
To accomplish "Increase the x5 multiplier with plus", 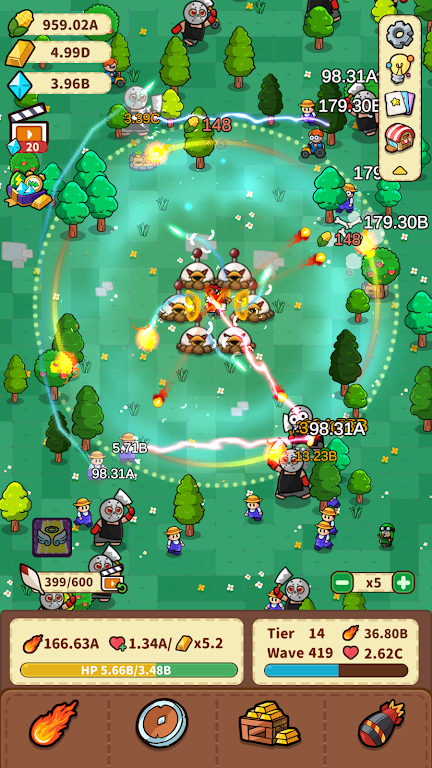I will [x=404, y=583].
